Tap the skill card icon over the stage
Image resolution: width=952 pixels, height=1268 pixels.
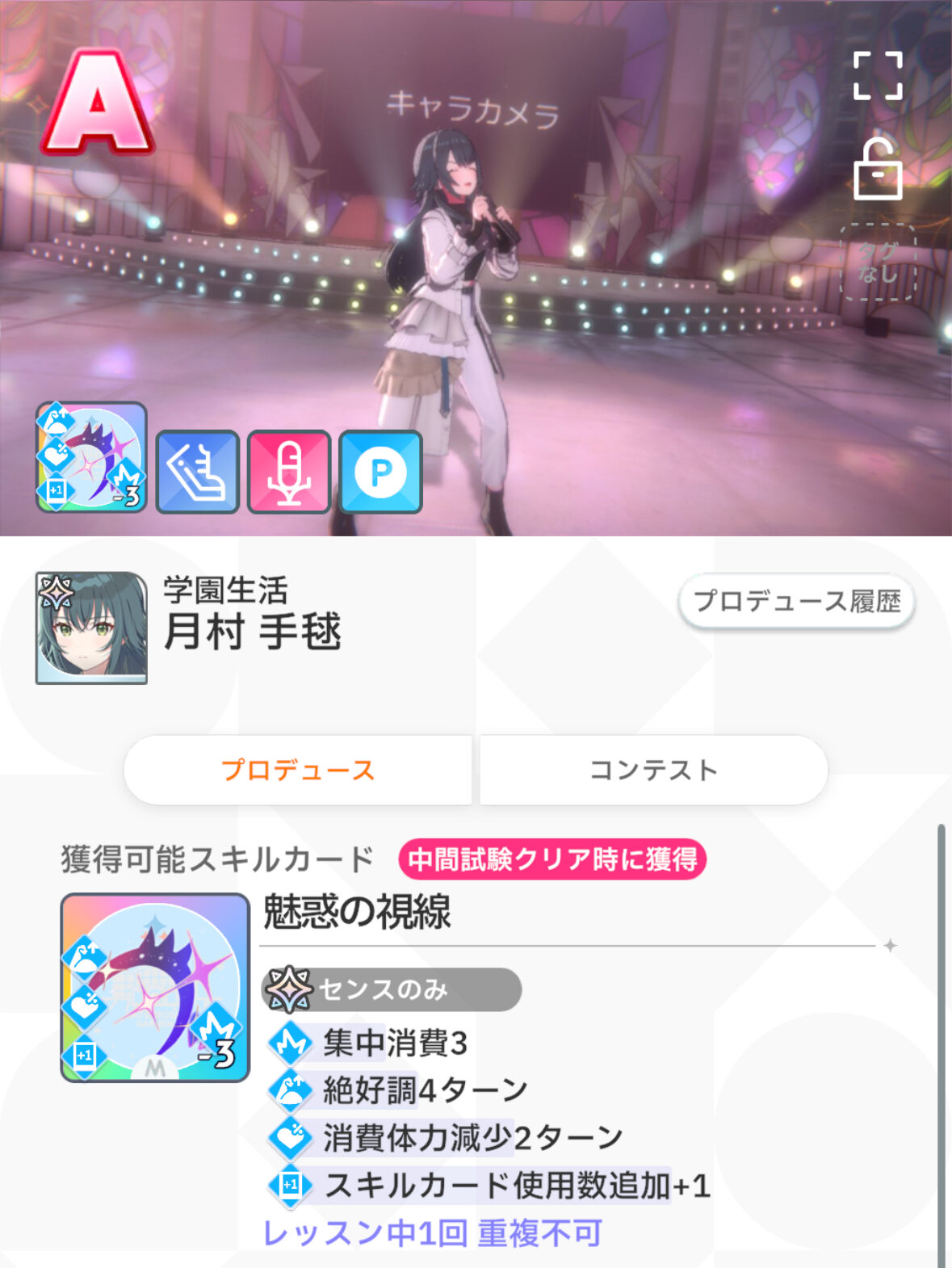pyautogui.click(x=91, y=457)
